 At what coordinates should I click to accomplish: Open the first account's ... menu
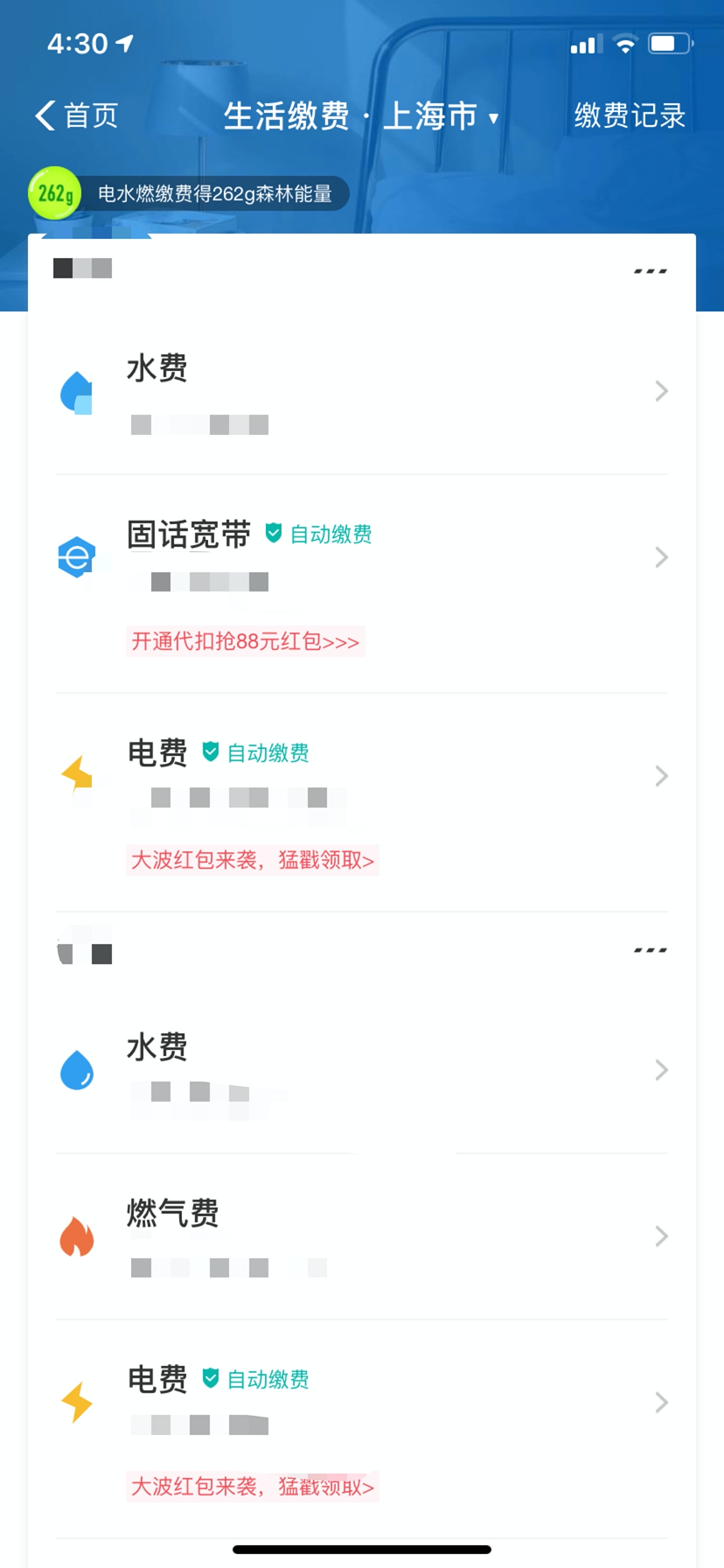649,269
